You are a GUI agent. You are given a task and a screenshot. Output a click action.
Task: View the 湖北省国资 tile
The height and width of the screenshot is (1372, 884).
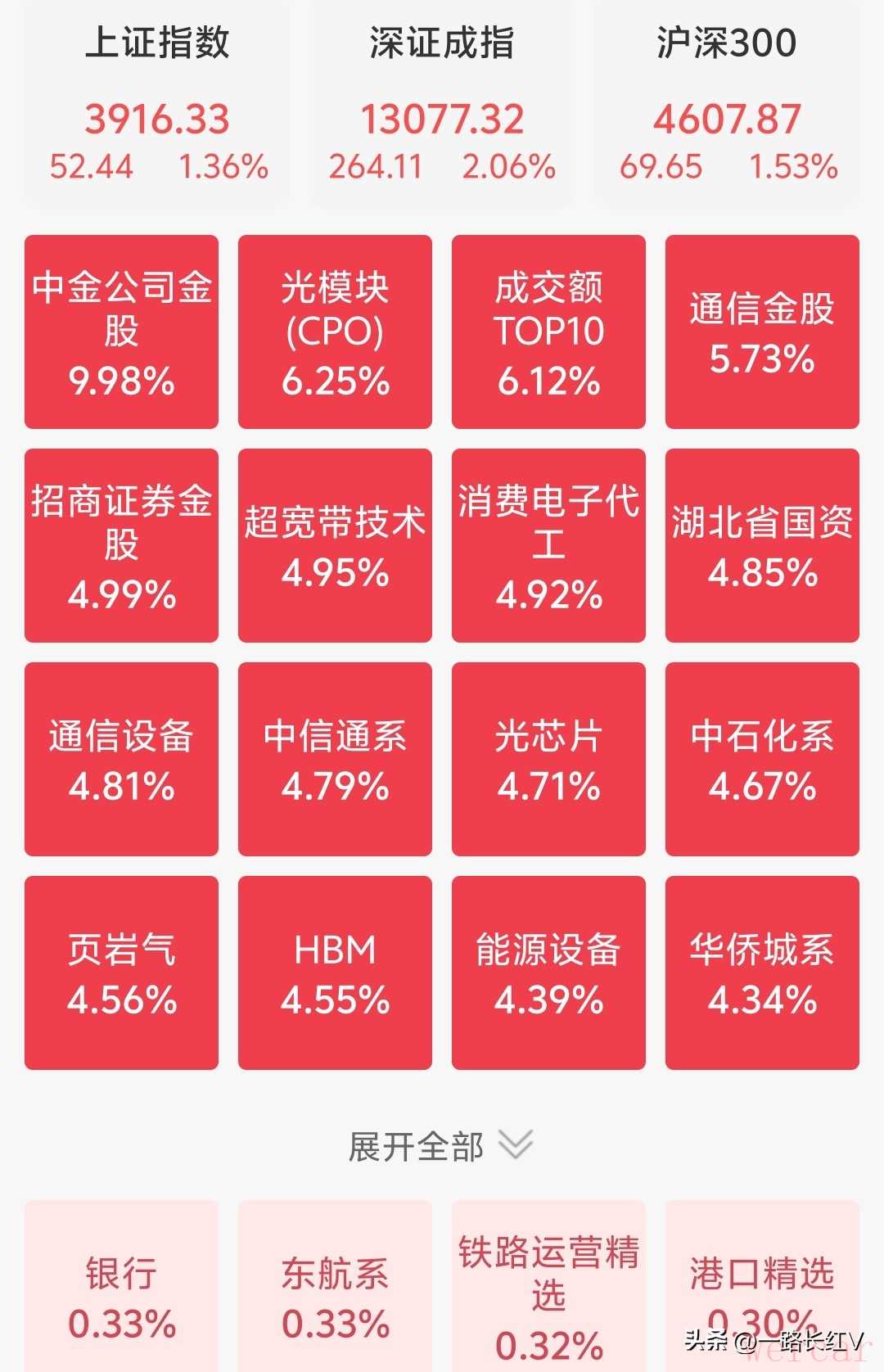pyautogui.click(x=762, y=545)
